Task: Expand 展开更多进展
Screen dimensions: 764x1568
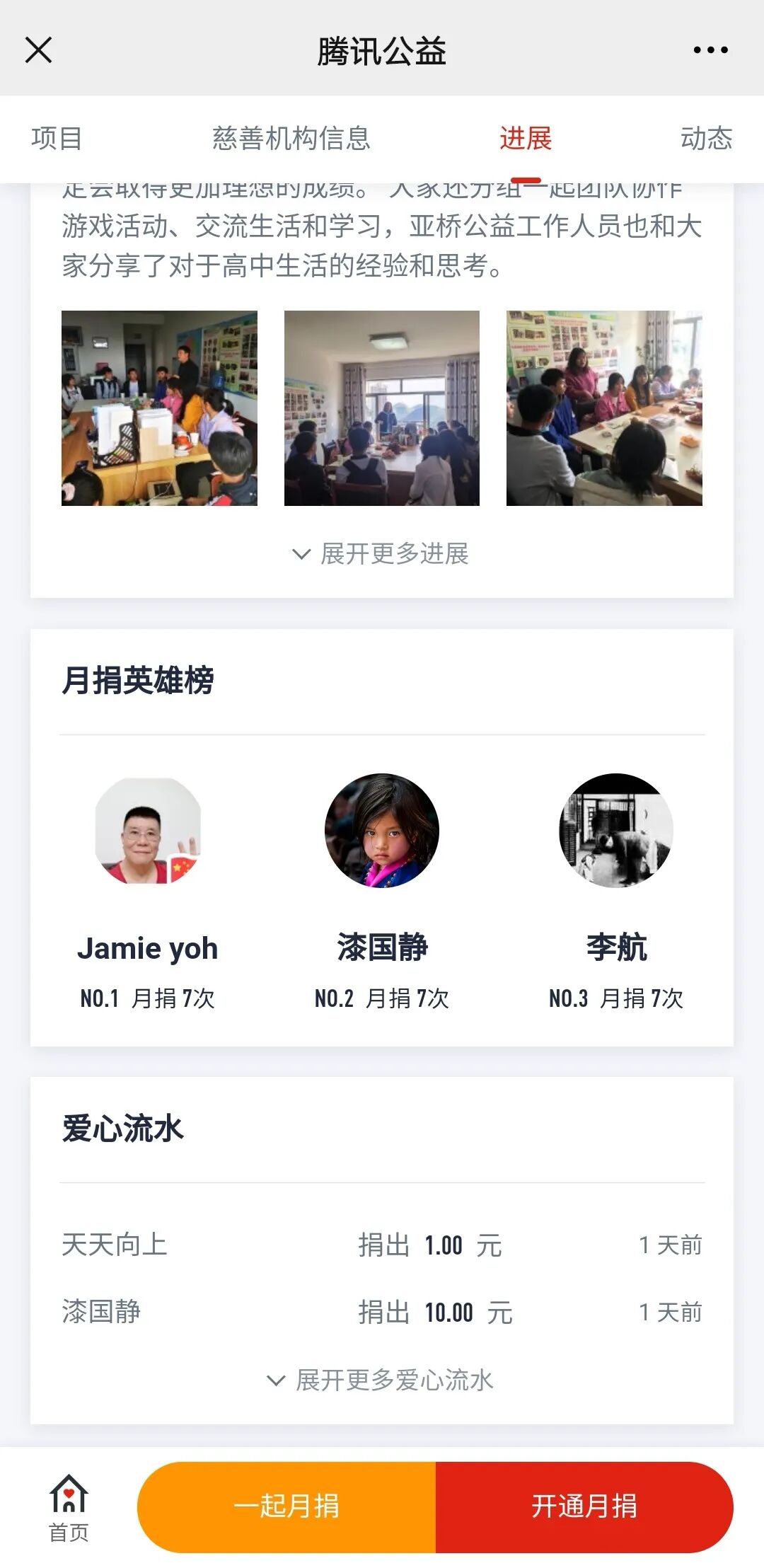Action: point(382,553)
